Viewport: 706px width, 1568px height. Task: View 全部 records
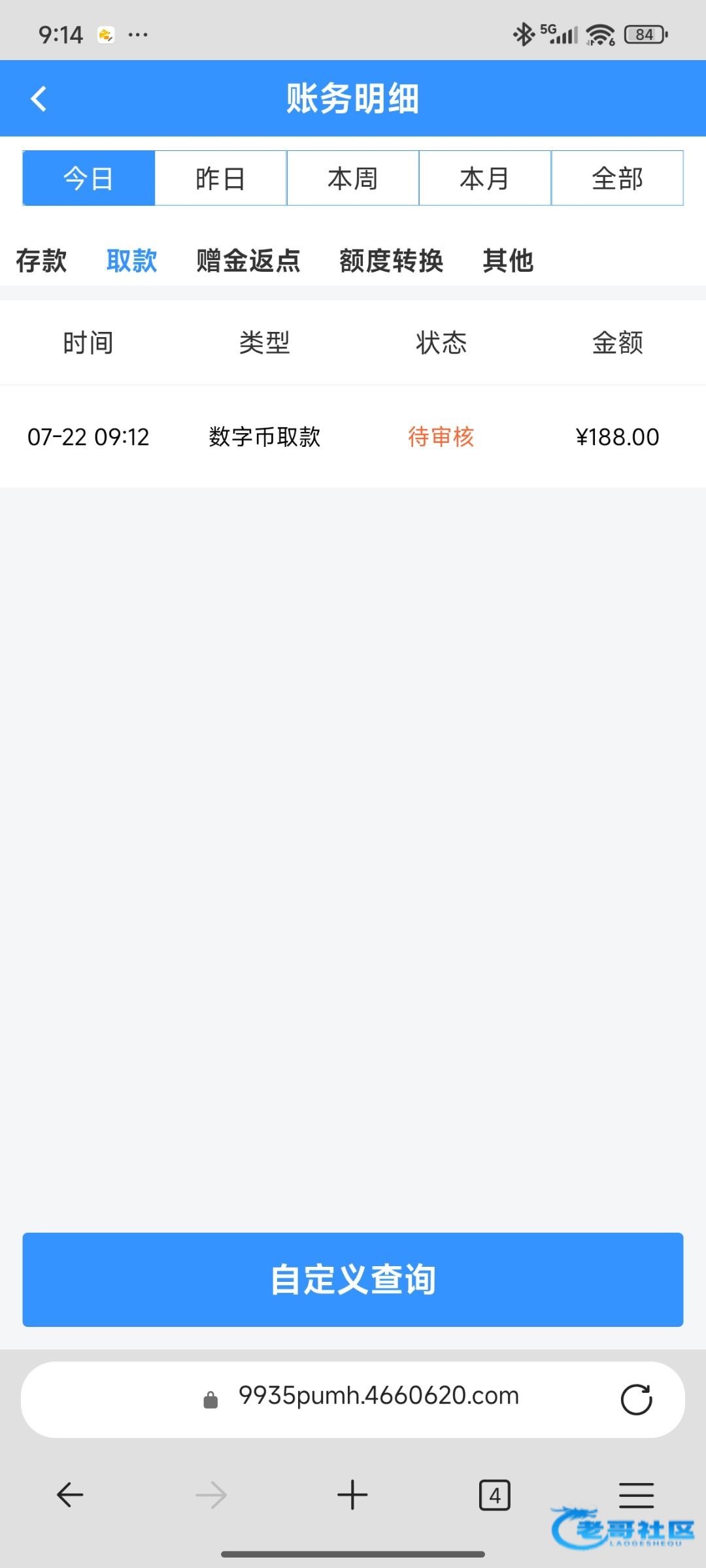click(x=617, y=178)
